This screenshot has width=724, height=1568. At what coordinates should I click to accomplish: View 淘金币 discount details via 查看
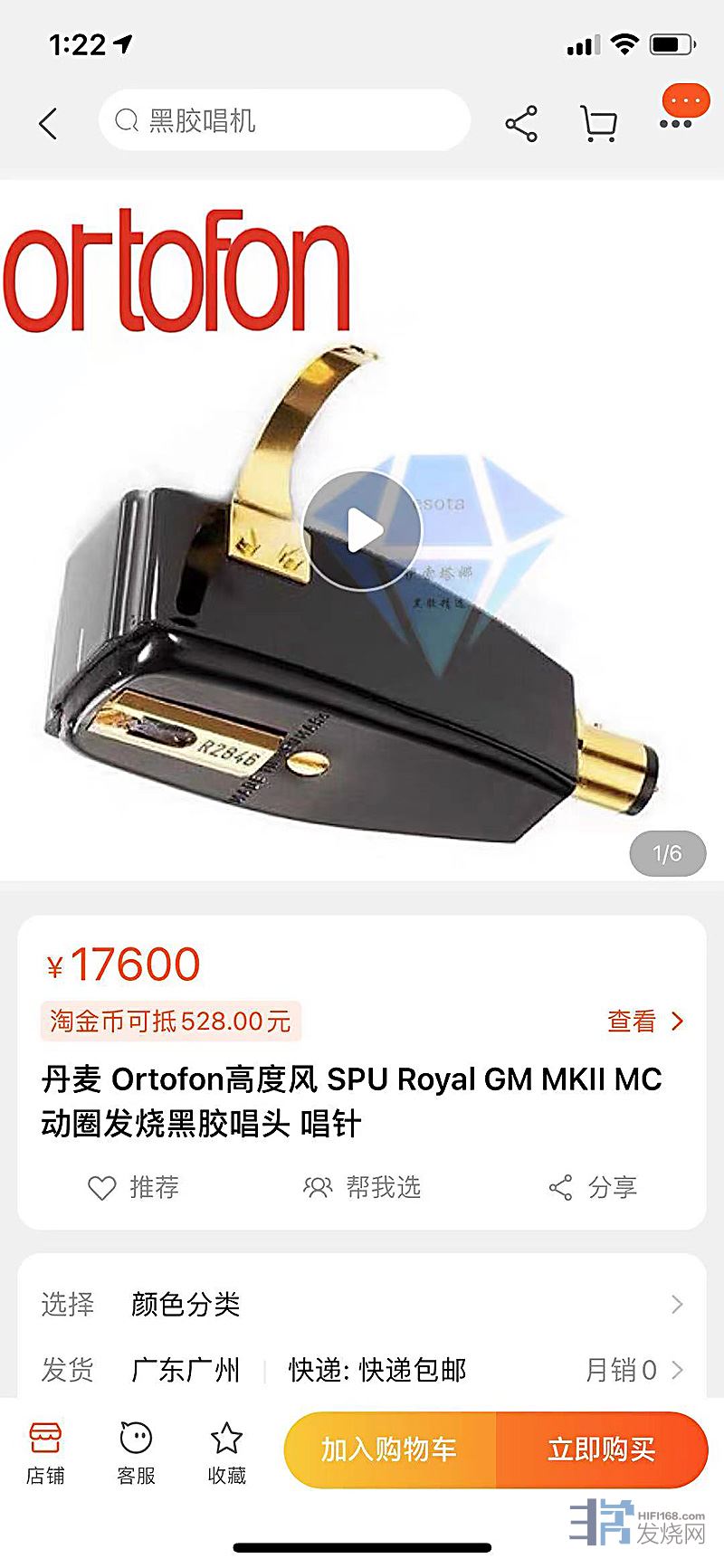645,1022
